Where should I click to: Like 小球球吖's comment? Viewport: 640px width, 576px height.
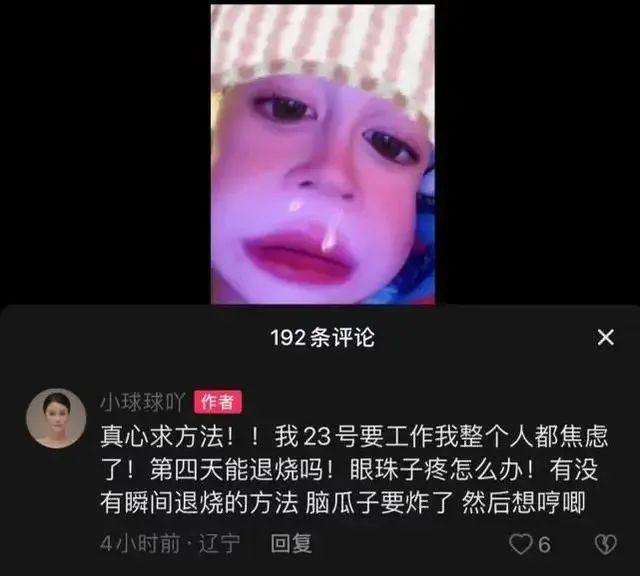521,544
